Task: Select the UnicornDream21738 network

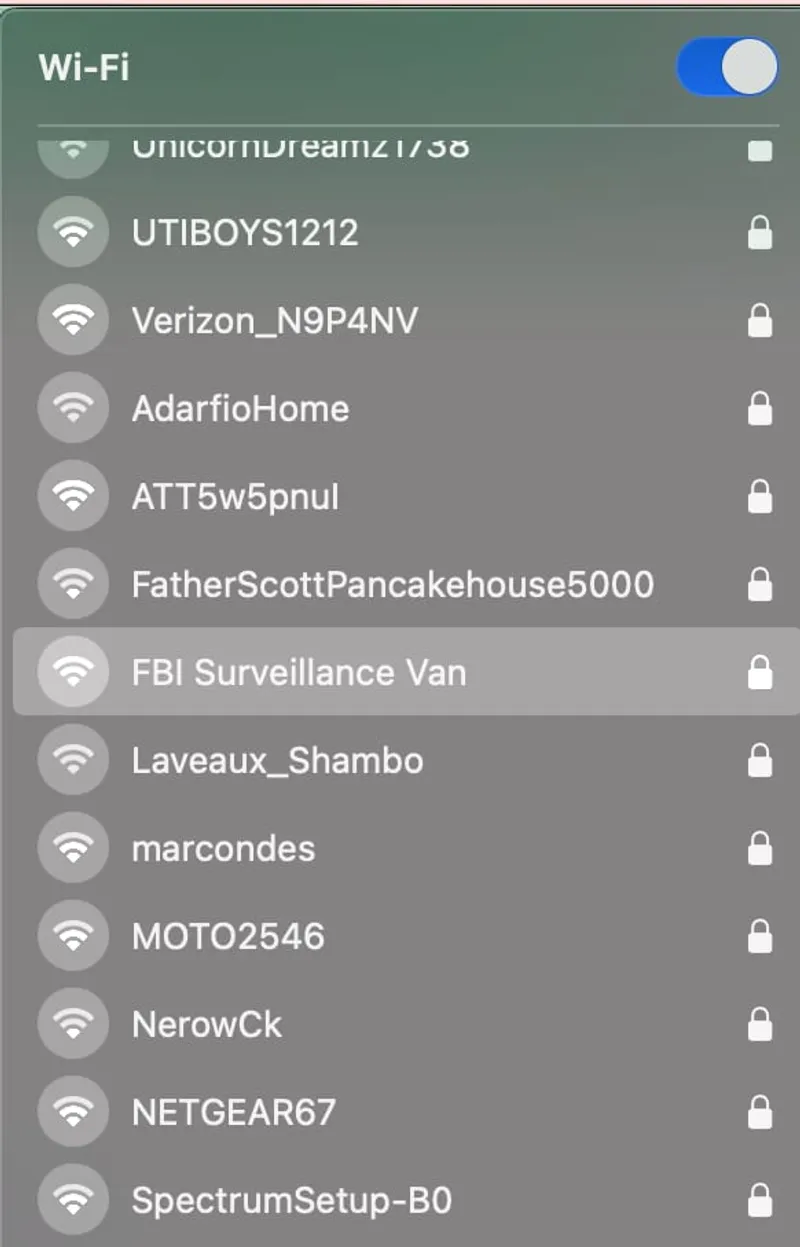Action: coord(300,148)
